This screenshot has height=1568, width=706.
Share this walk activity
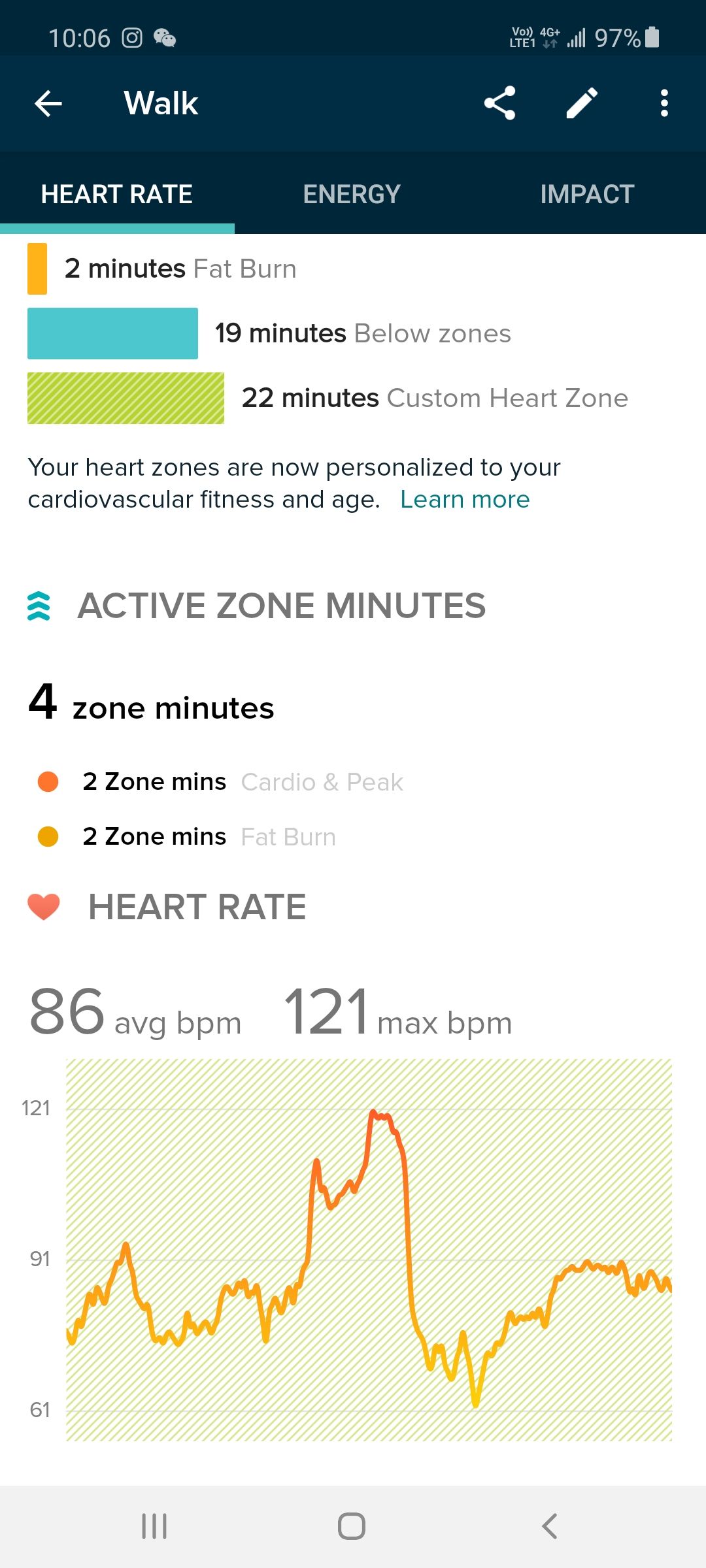pos(500,103)
